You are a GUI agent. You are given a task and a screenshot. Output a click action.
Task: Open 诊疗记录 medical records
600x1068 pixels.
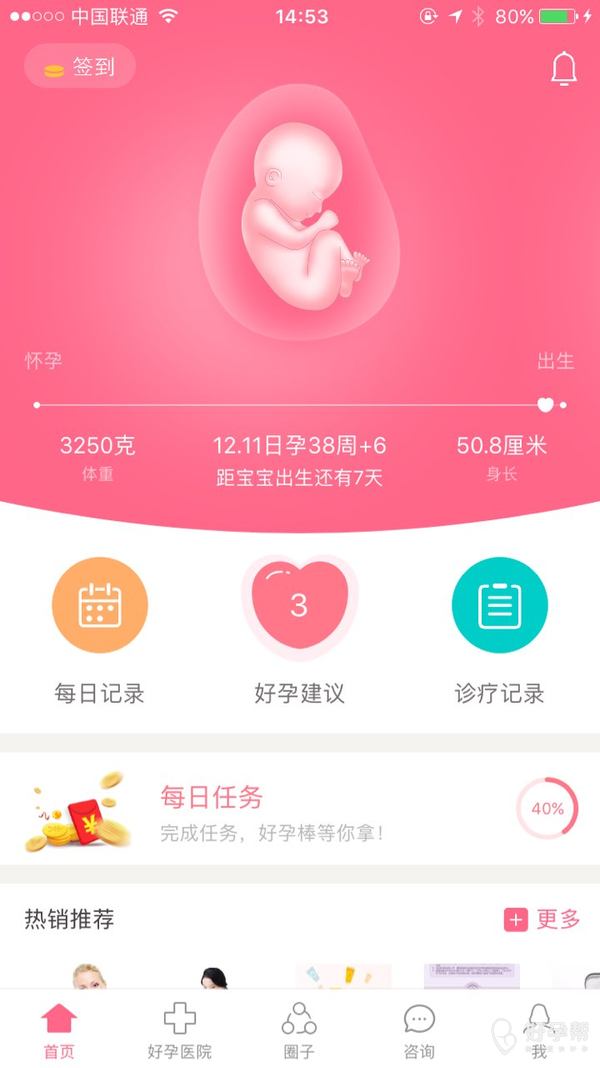pyautogui.click(x=499, y=606)
